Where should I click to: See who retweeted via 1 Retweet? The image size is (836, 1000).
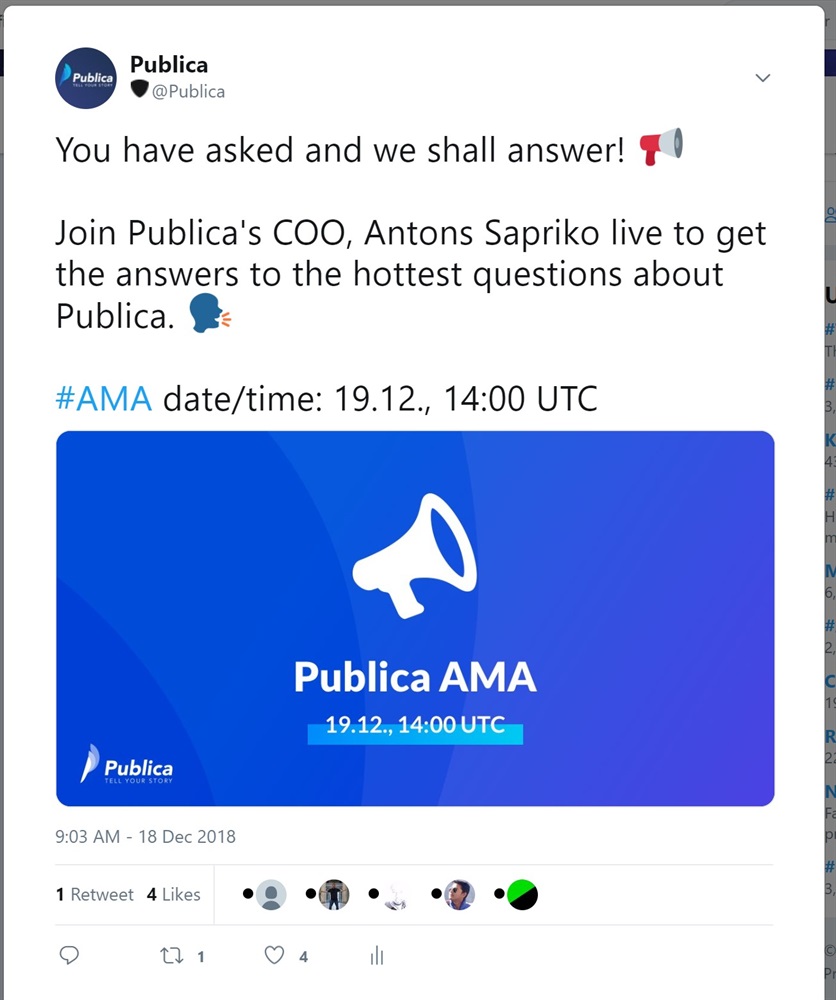(x=95, y=895)
